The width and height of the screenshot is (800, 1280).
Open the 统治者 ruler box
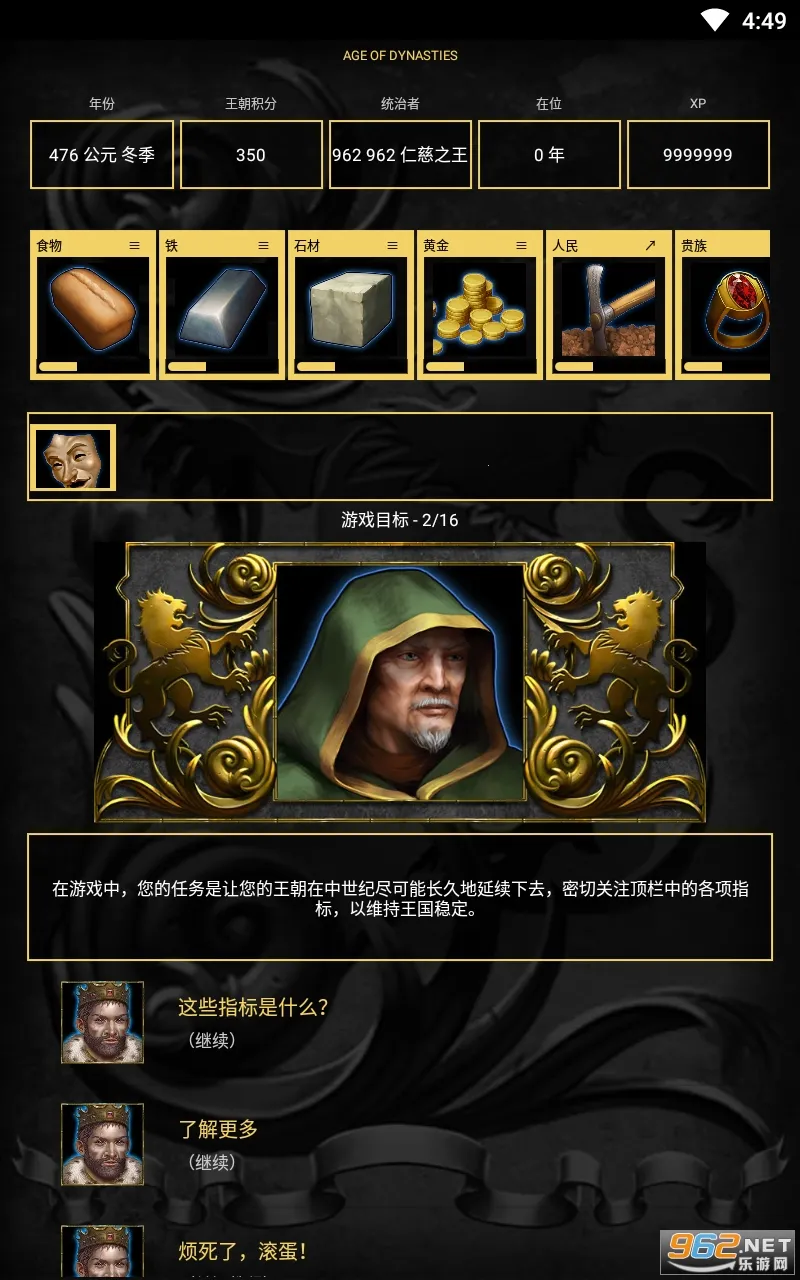pos(400,155)
